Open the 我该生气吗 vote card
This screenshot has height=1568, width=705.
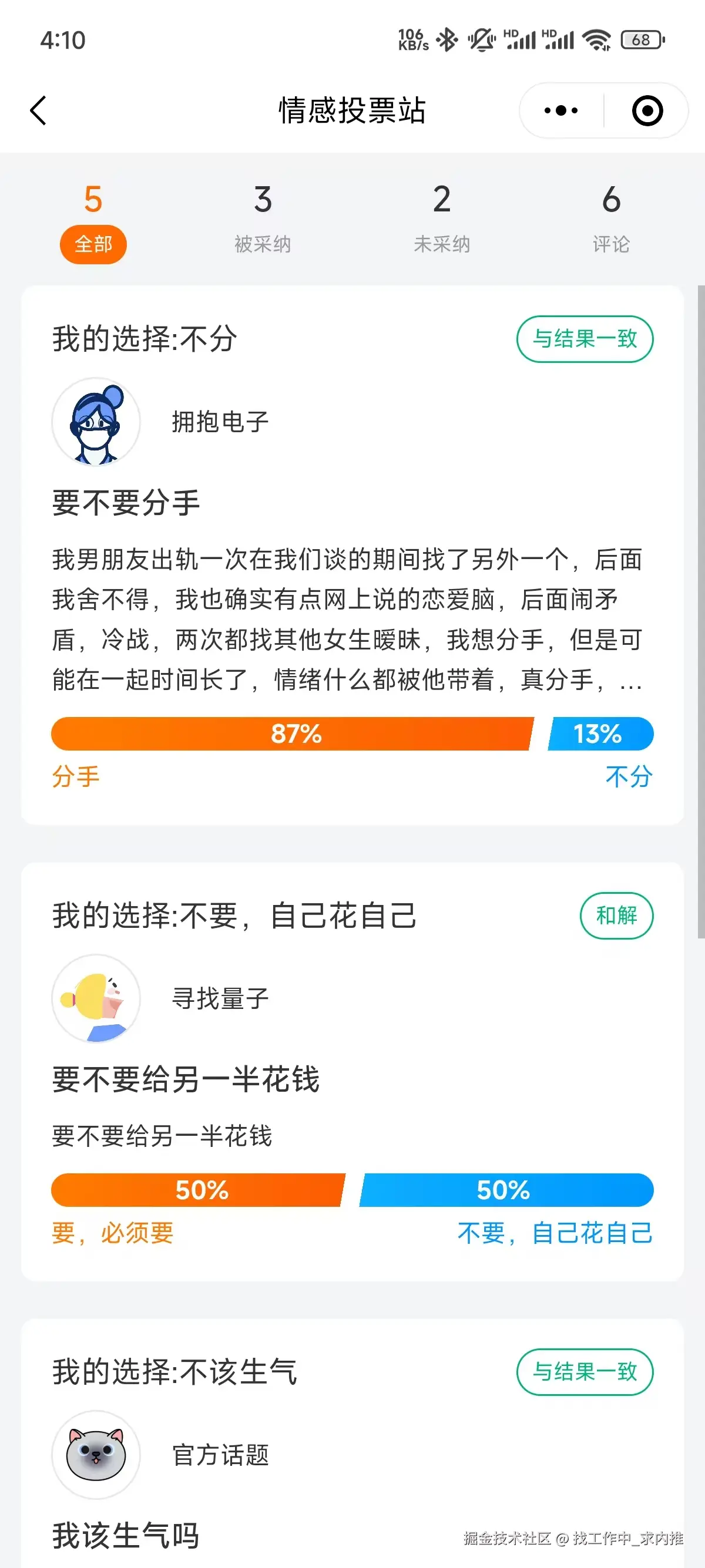point(125,1535)
